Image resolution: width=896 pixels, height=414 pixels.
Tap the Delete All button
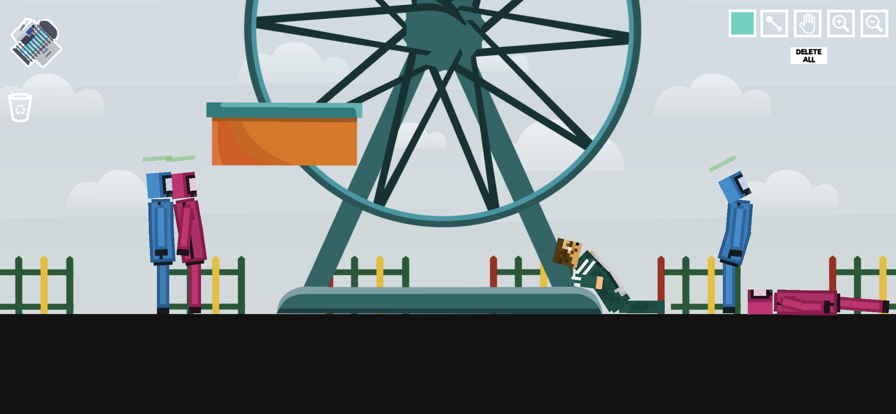(x=808, y=56)
